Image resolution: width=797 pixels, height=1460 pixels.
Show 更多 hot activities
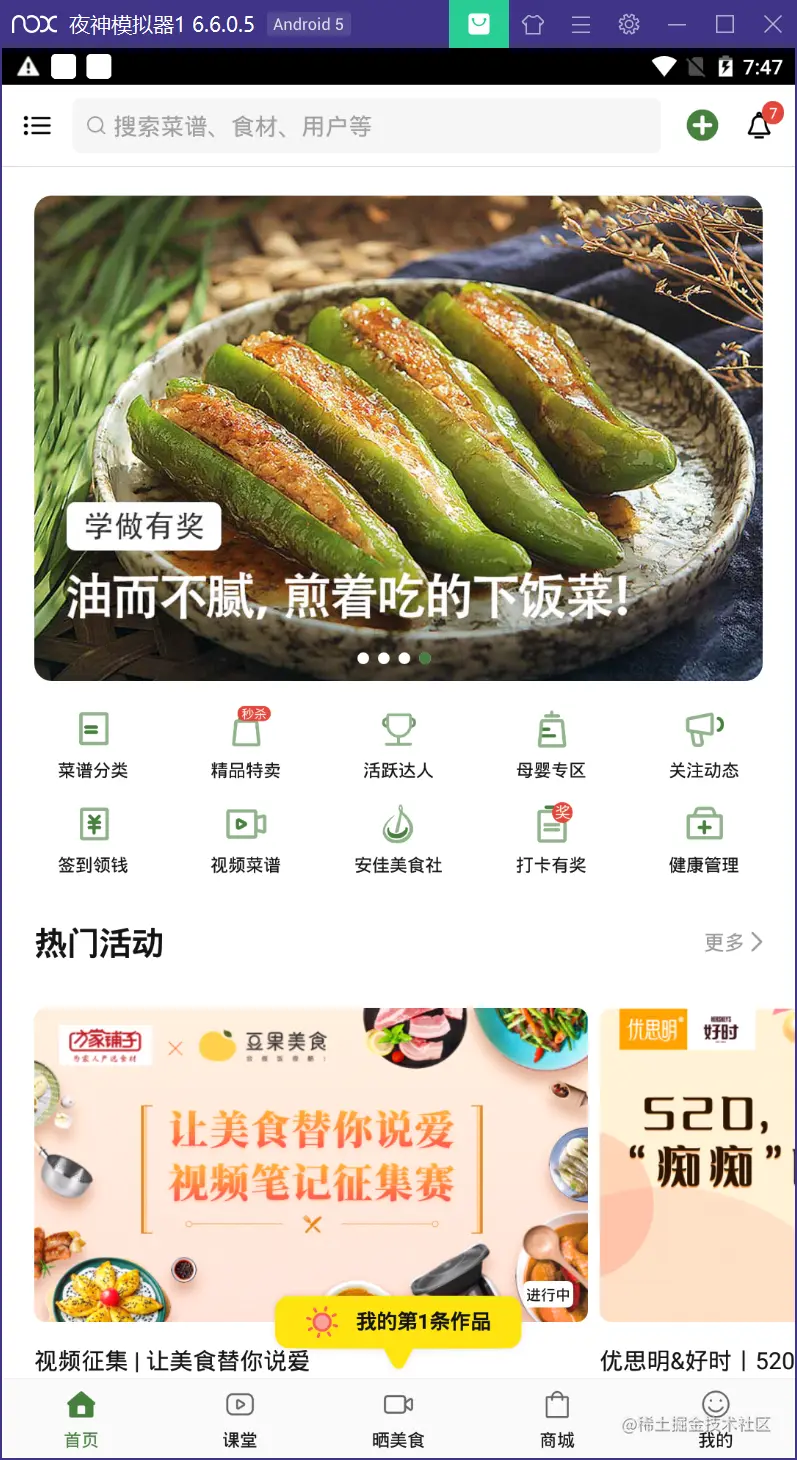click(733, 942)
